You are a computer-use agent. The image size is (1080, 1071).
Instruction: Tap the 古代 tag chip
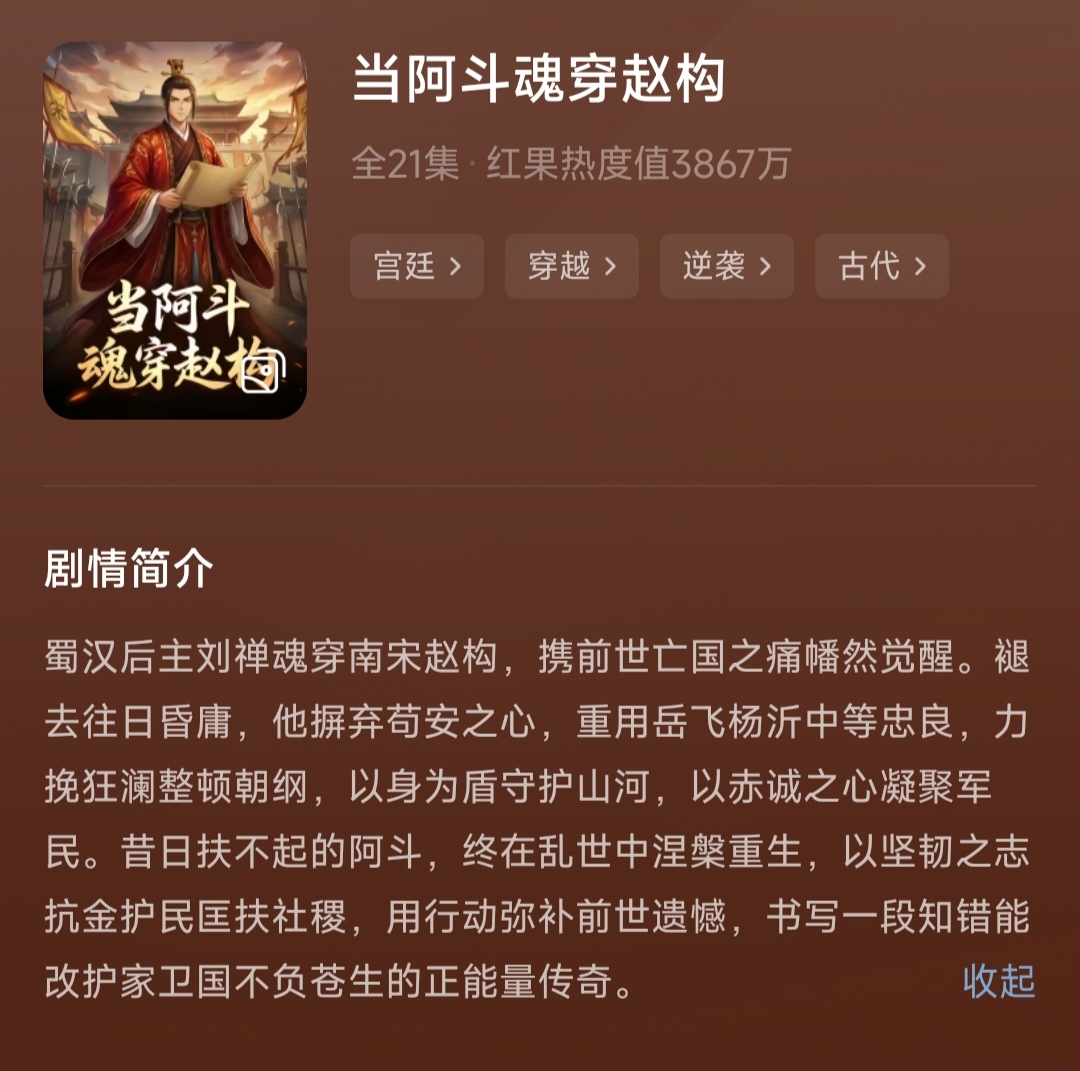click(882, 266)
